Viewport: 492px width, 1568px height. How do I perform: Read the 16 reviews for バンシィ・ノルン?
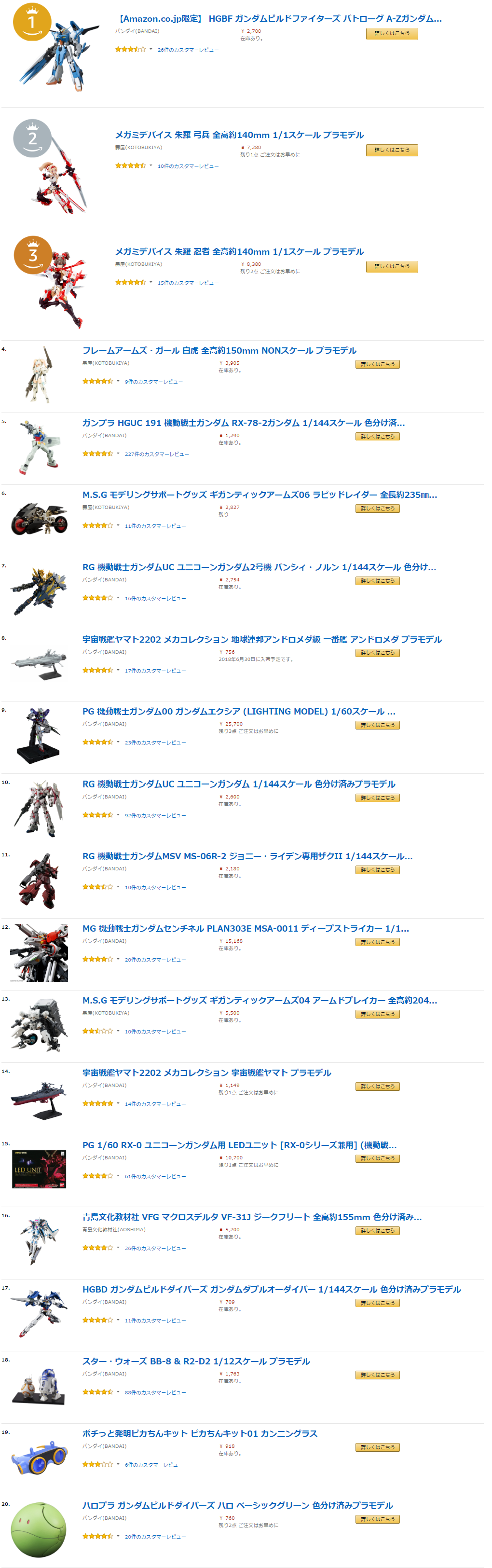click(x=155, y=598)
